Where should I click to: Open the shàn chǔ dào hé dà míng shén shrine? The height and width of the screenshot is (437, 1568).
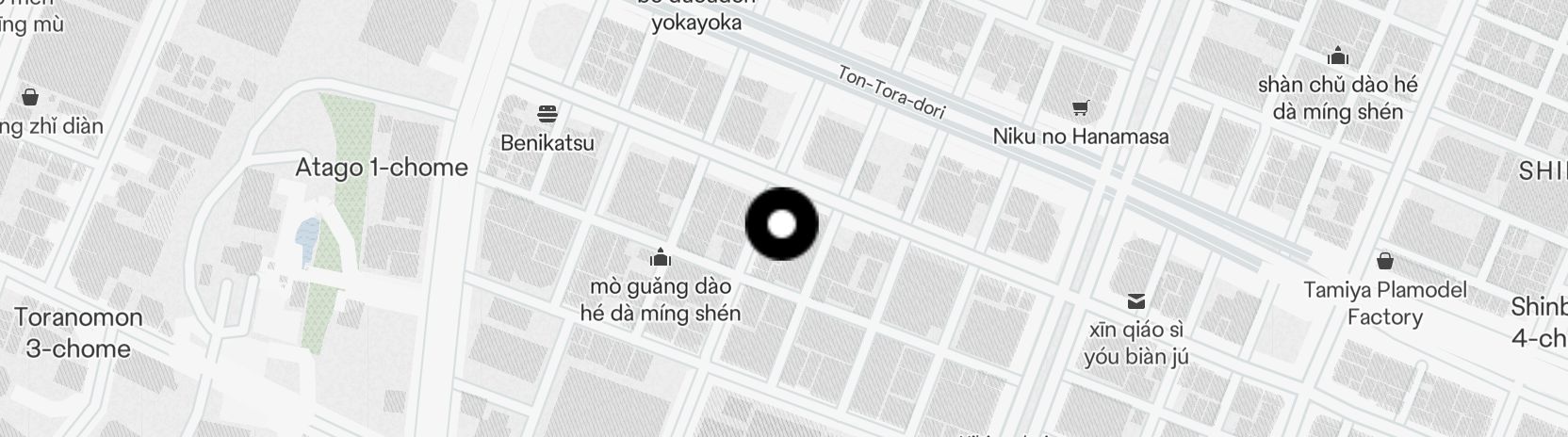tap(1337, 57)
